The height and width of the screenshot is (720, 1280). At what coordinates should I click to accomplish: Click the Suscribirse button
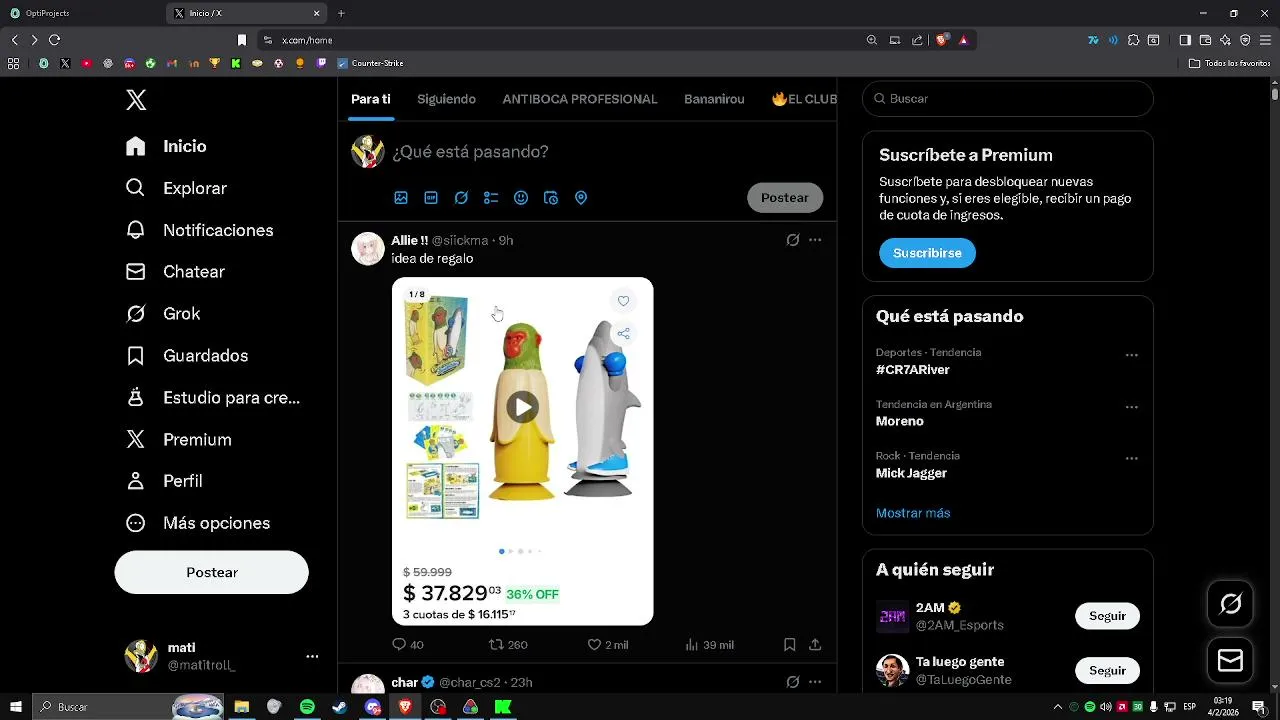[x=927, y=253]
